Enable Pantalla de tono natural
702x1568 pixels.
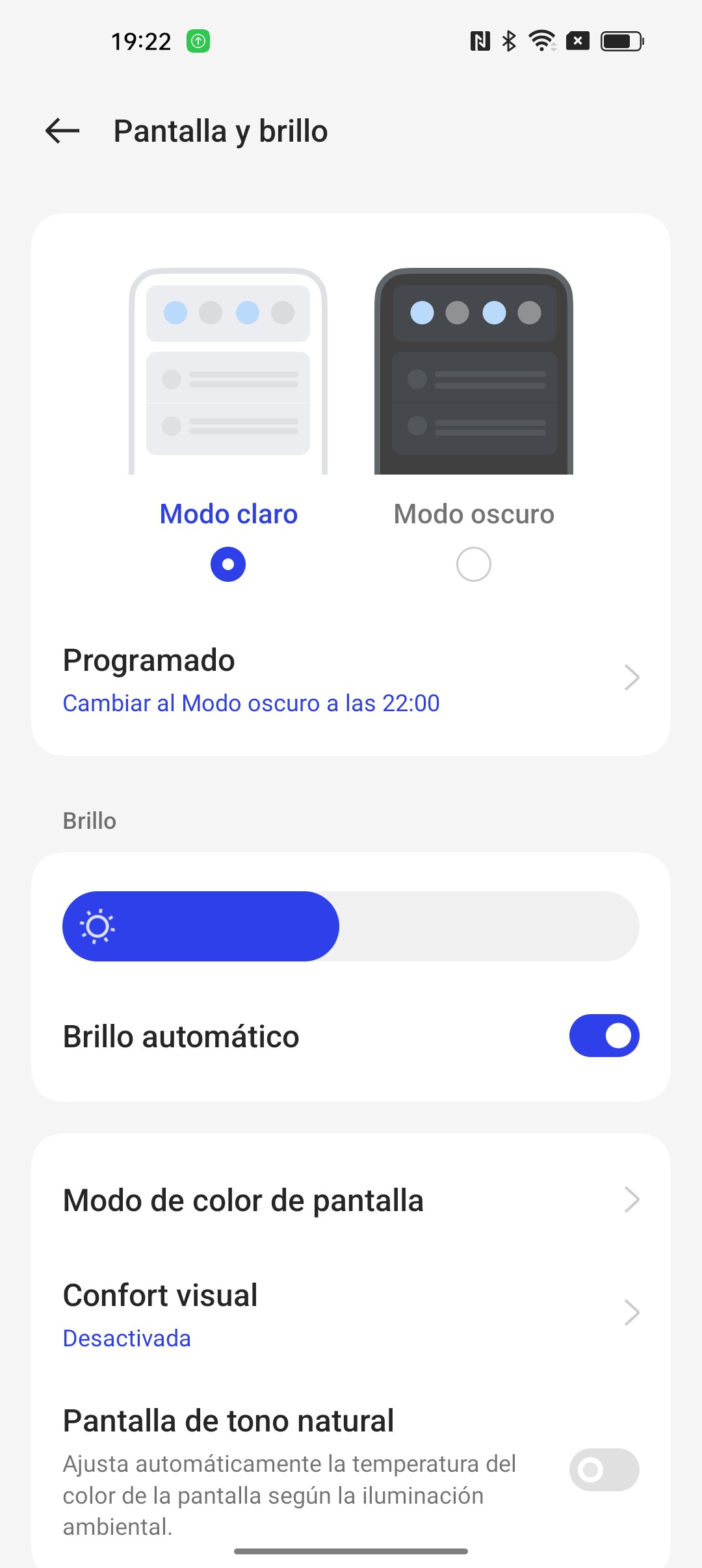tap(604, 1470)
